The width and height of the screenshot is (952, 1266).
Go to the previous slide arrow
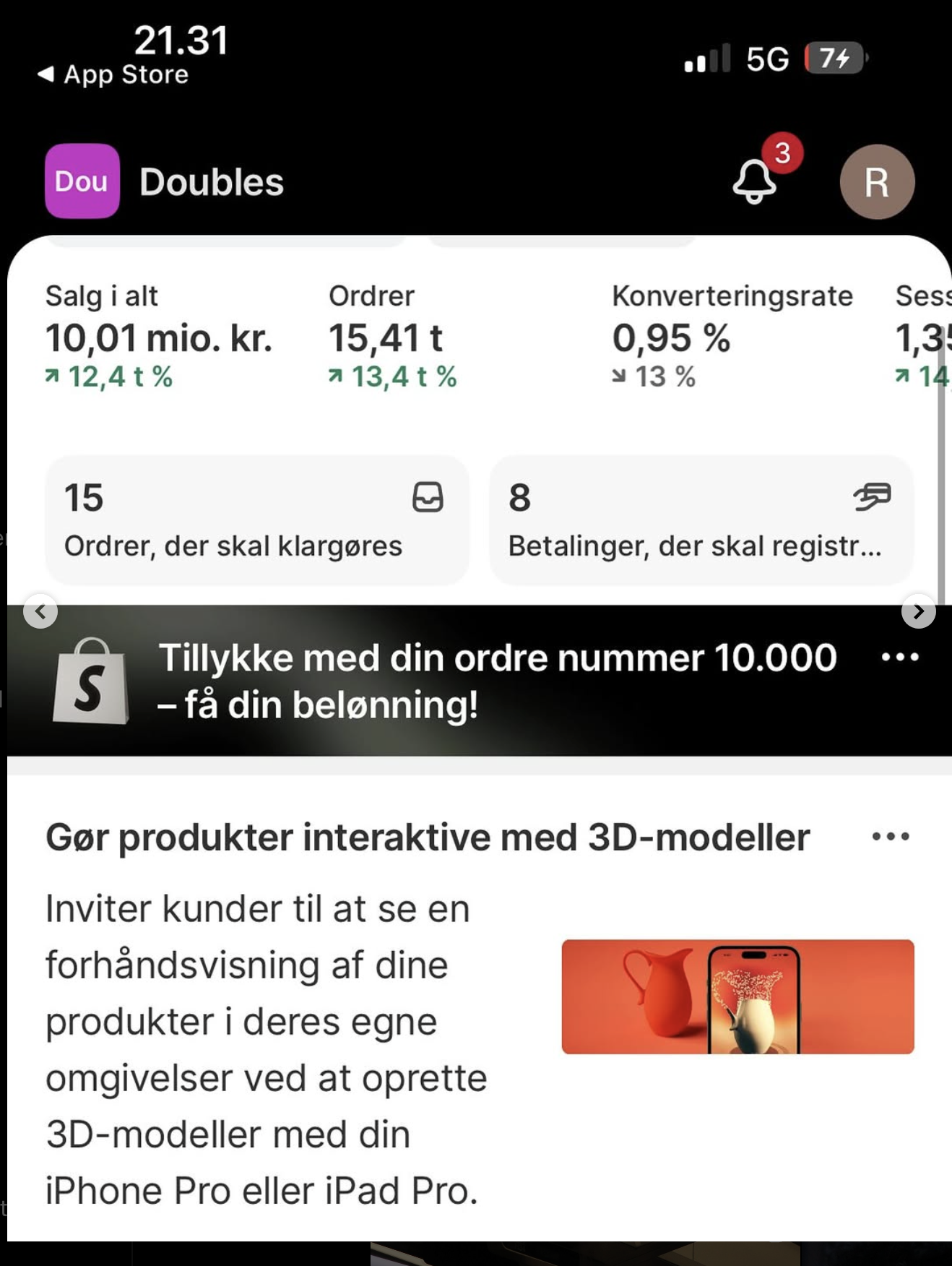(x=40, y=612)
